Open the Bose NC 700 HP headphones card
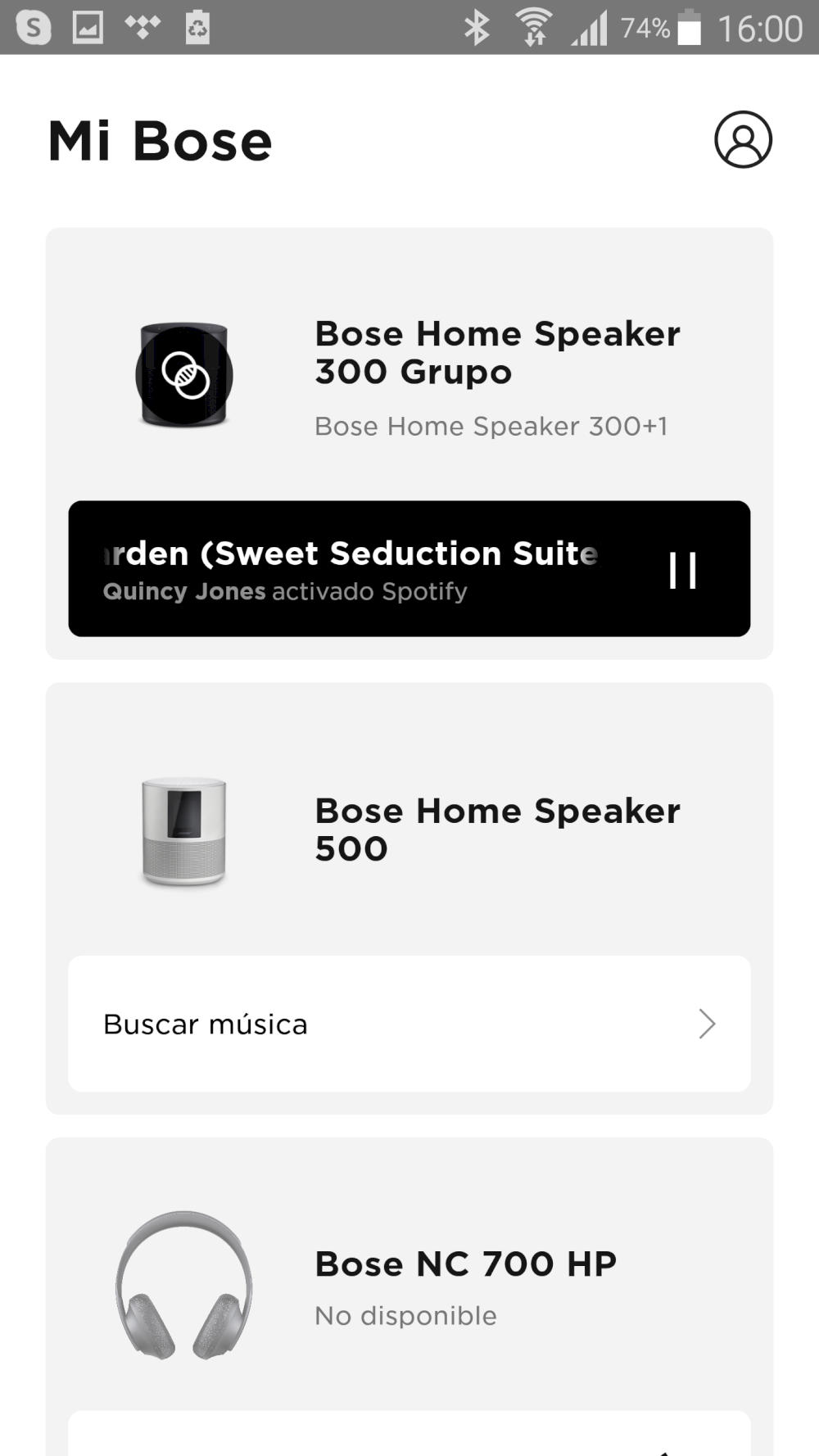Screen dimensions: 819x1456 (x=464, y=1284)
